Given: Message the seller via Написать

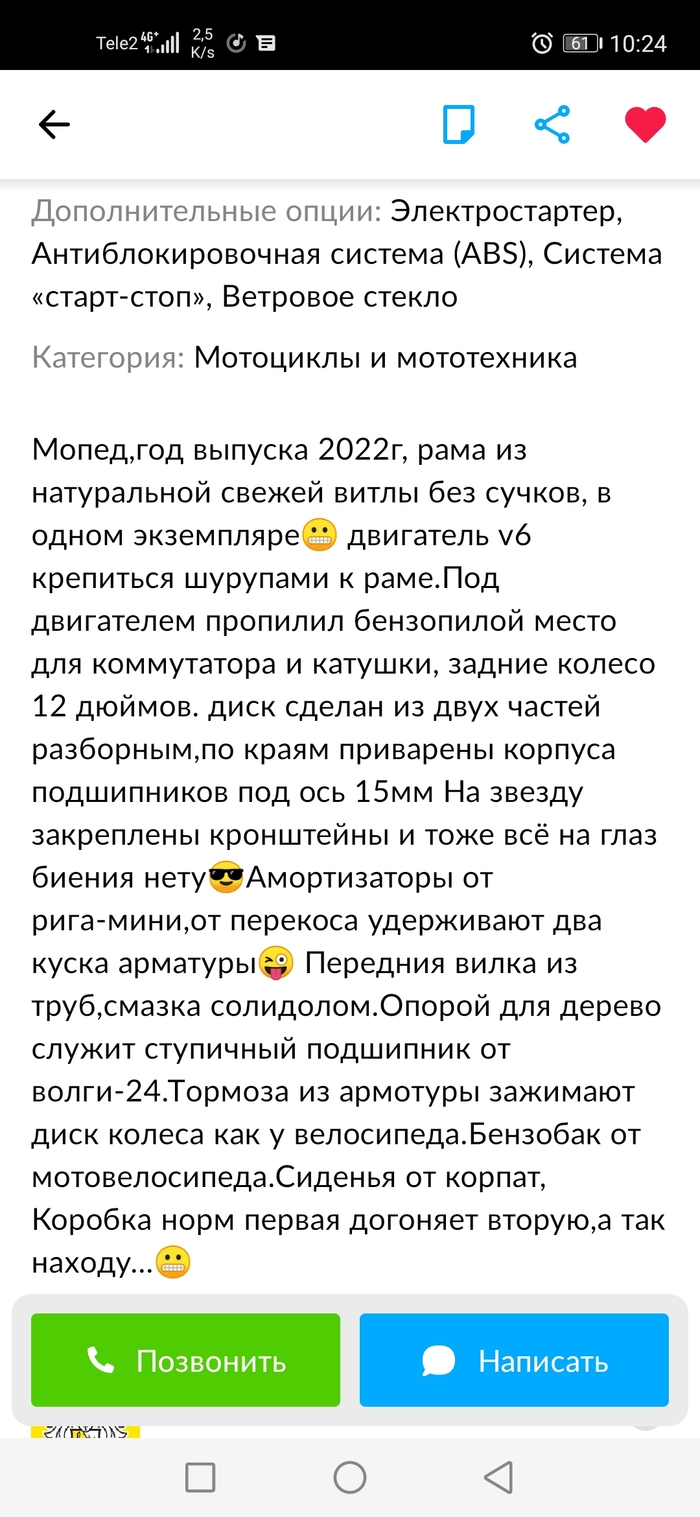Looking at the screenshot, I should 514,1360.
